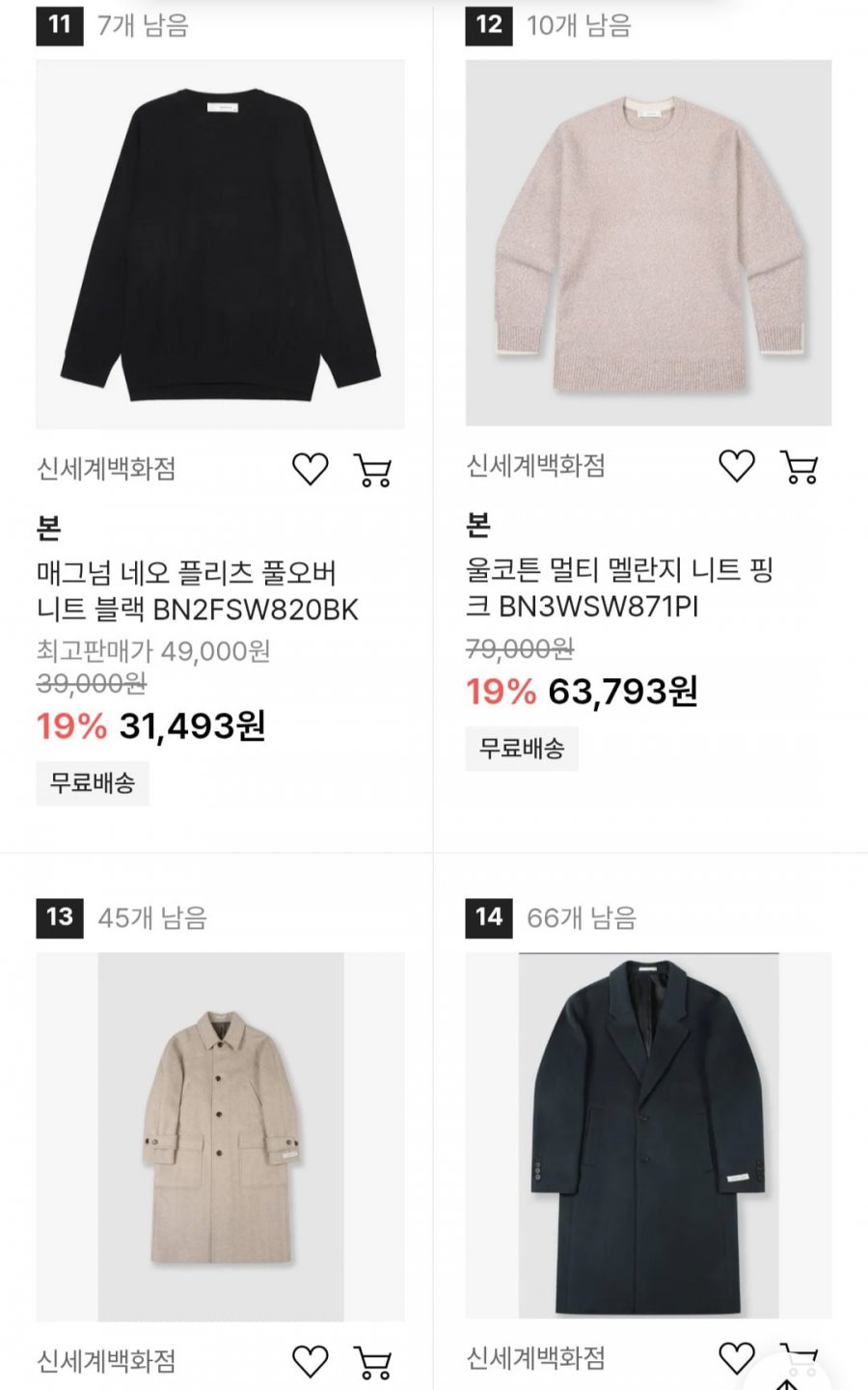Image resolution: width=868 pixels, height=1390 pixels.
Task: Open the black 매그넘 네오 플리스 풀오버 product image
Action: 220,244
